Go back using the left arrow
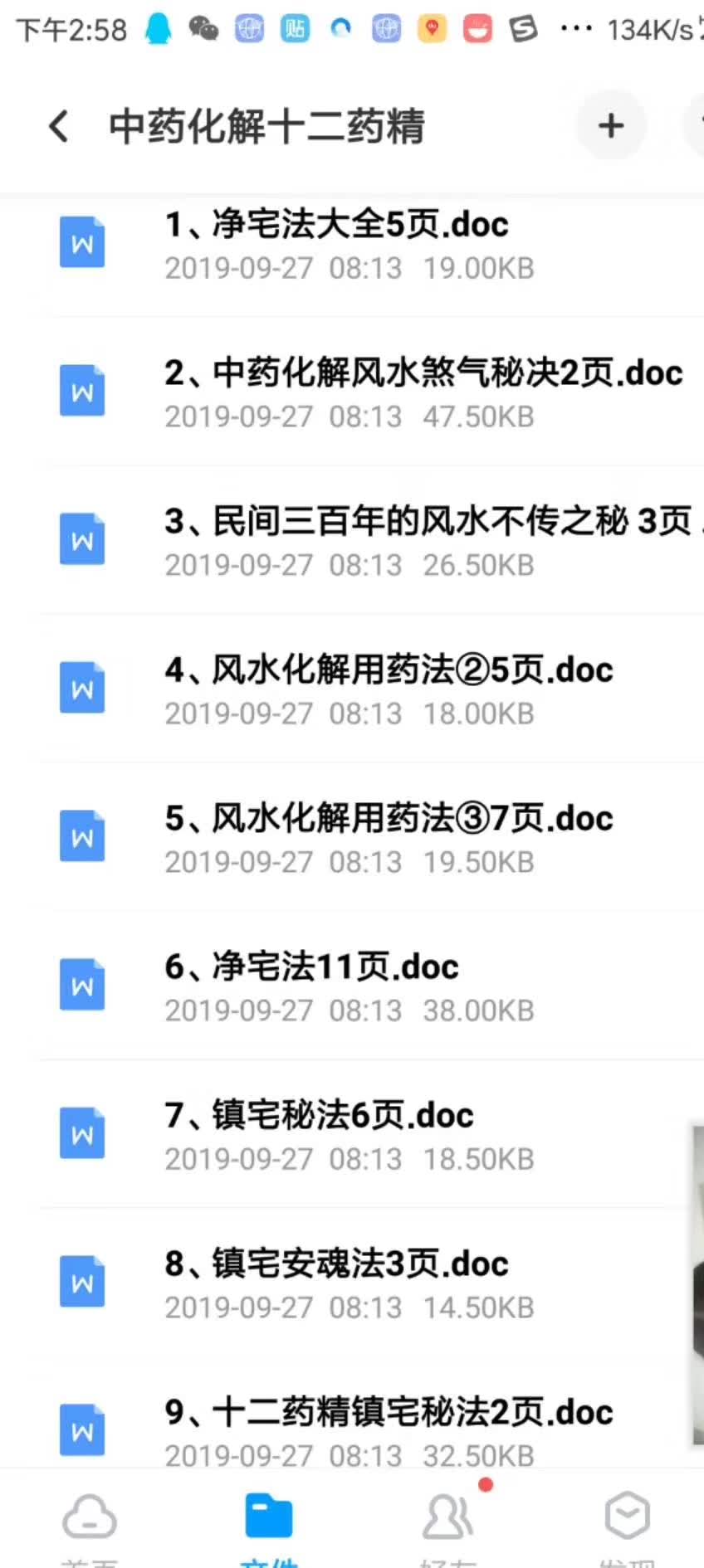This screenshot has width=704, height=1568. 56,125
